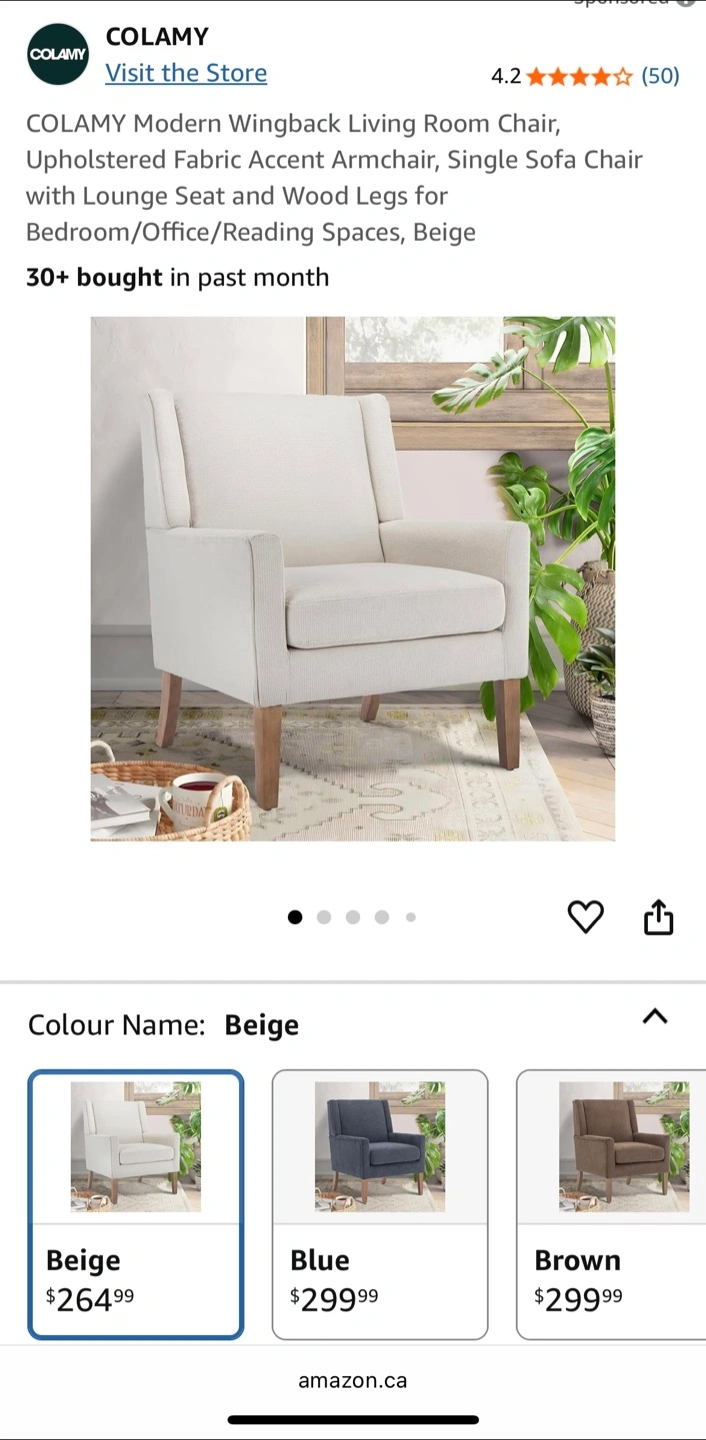
Task: Share this product listing
Action: tap(658, 917)
